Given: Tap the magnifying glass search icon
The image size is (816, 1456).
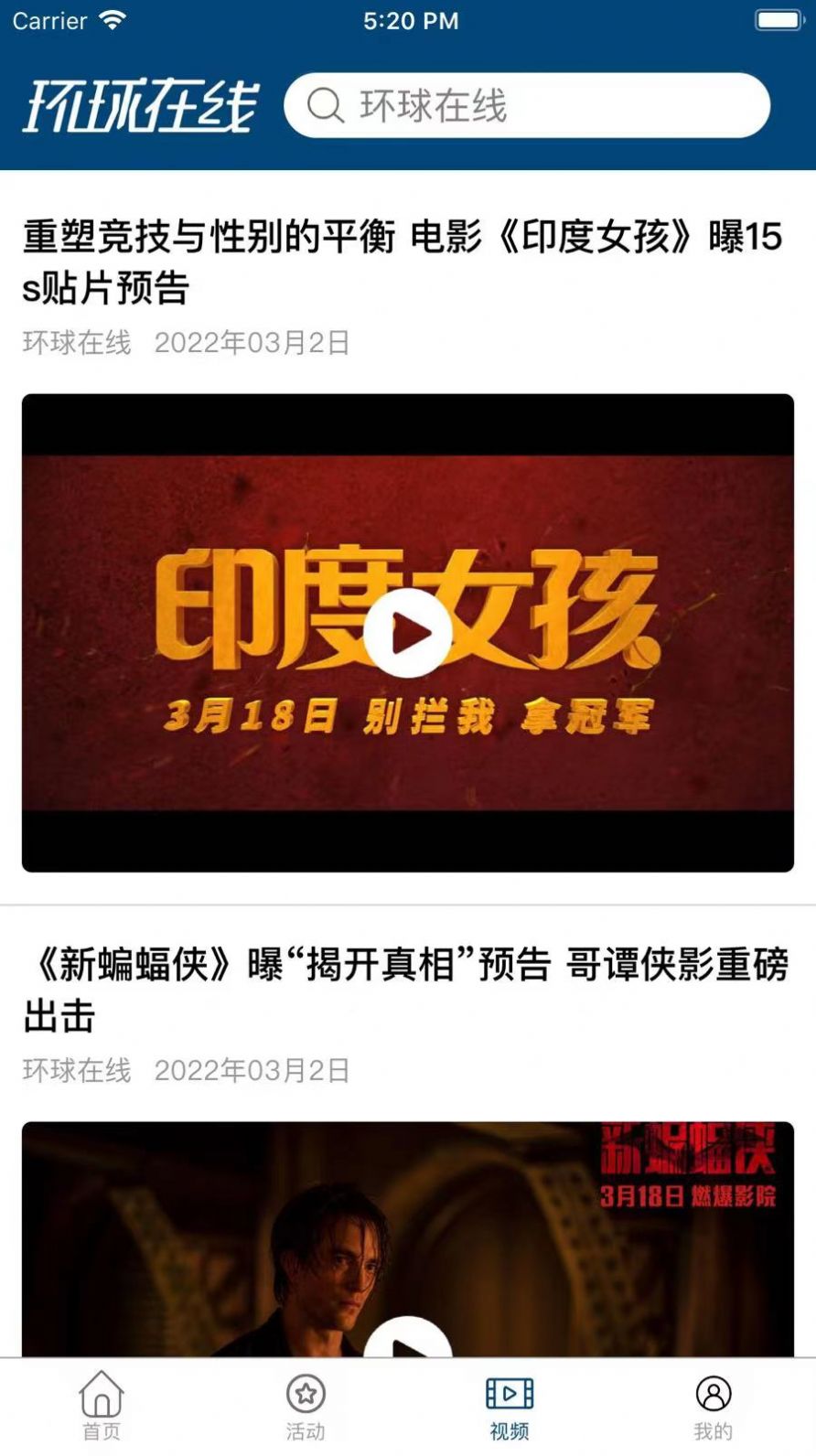Looking at the screenshot, I should tap(325, 106).
